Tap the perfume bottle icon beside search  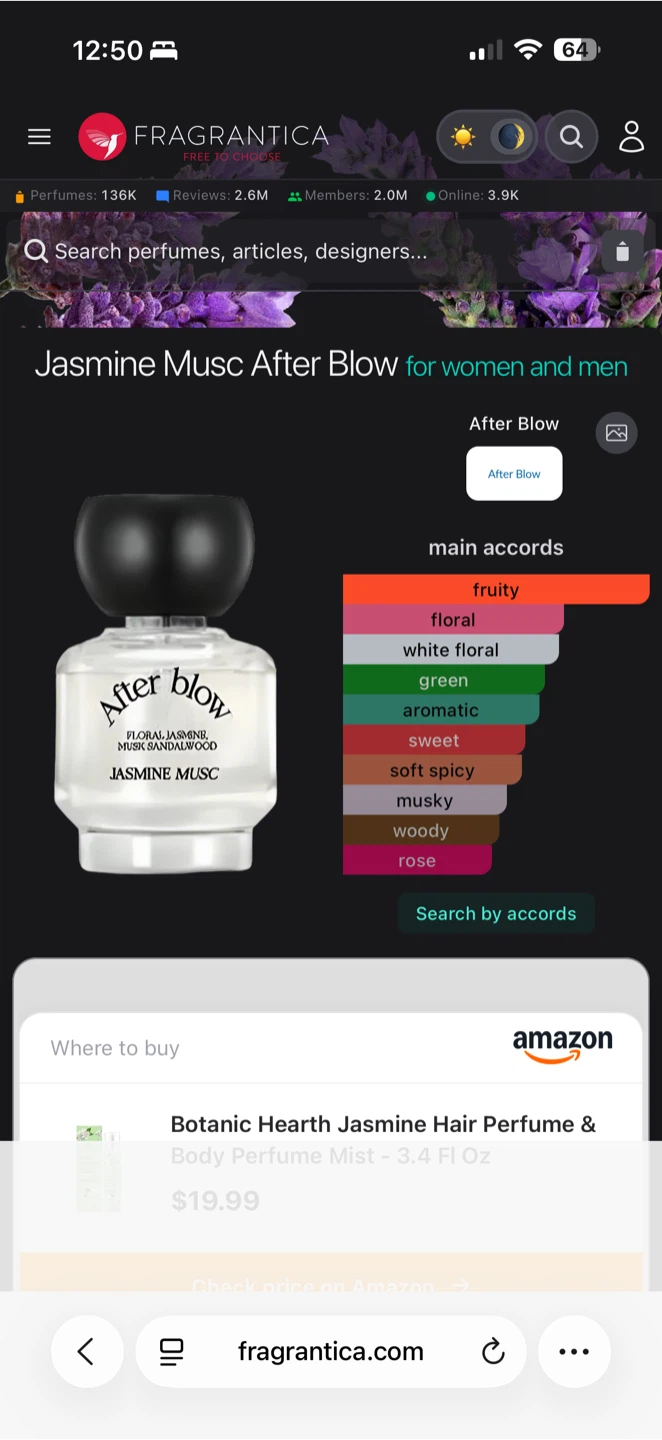pos(622,251)
